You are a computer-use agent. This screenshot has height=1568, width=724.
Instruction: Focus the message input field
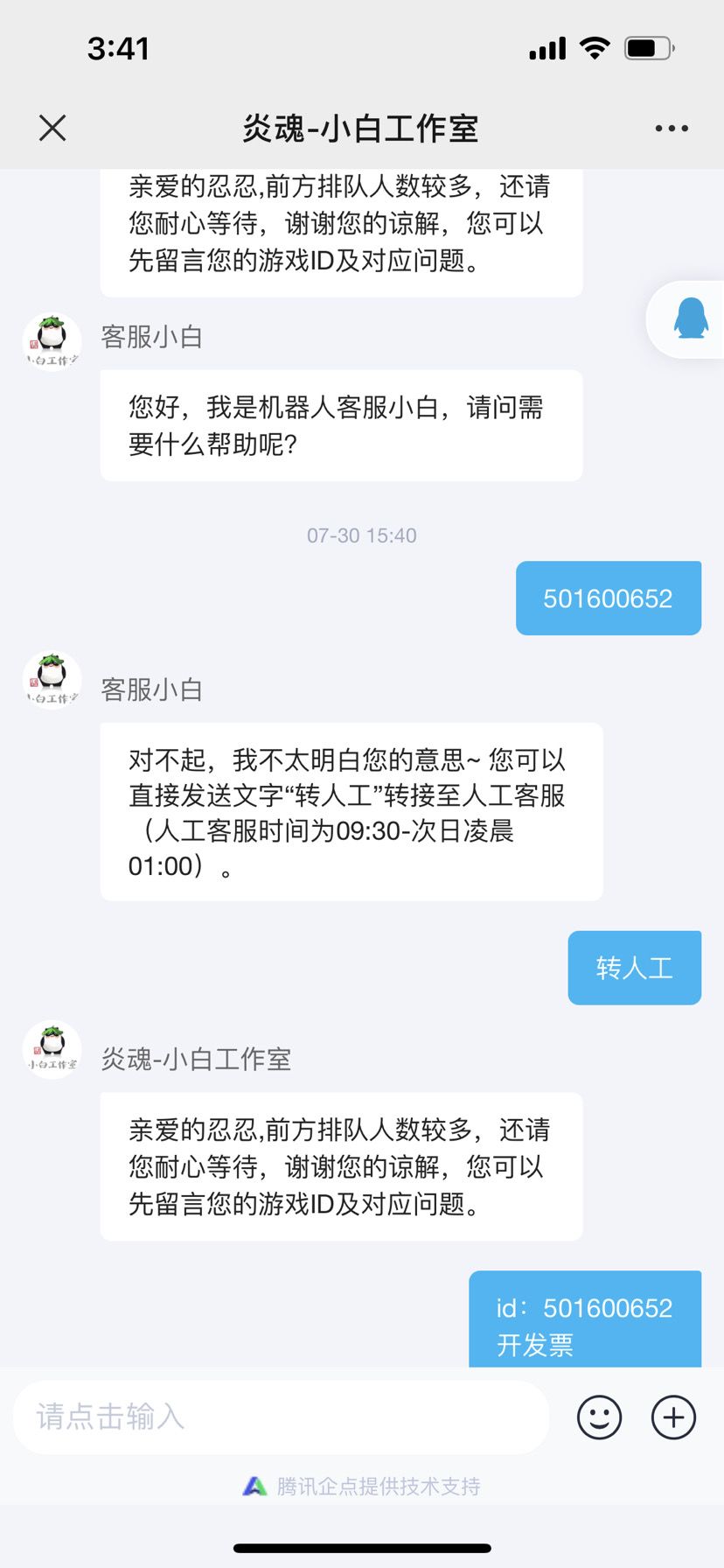click(282, 1417)
